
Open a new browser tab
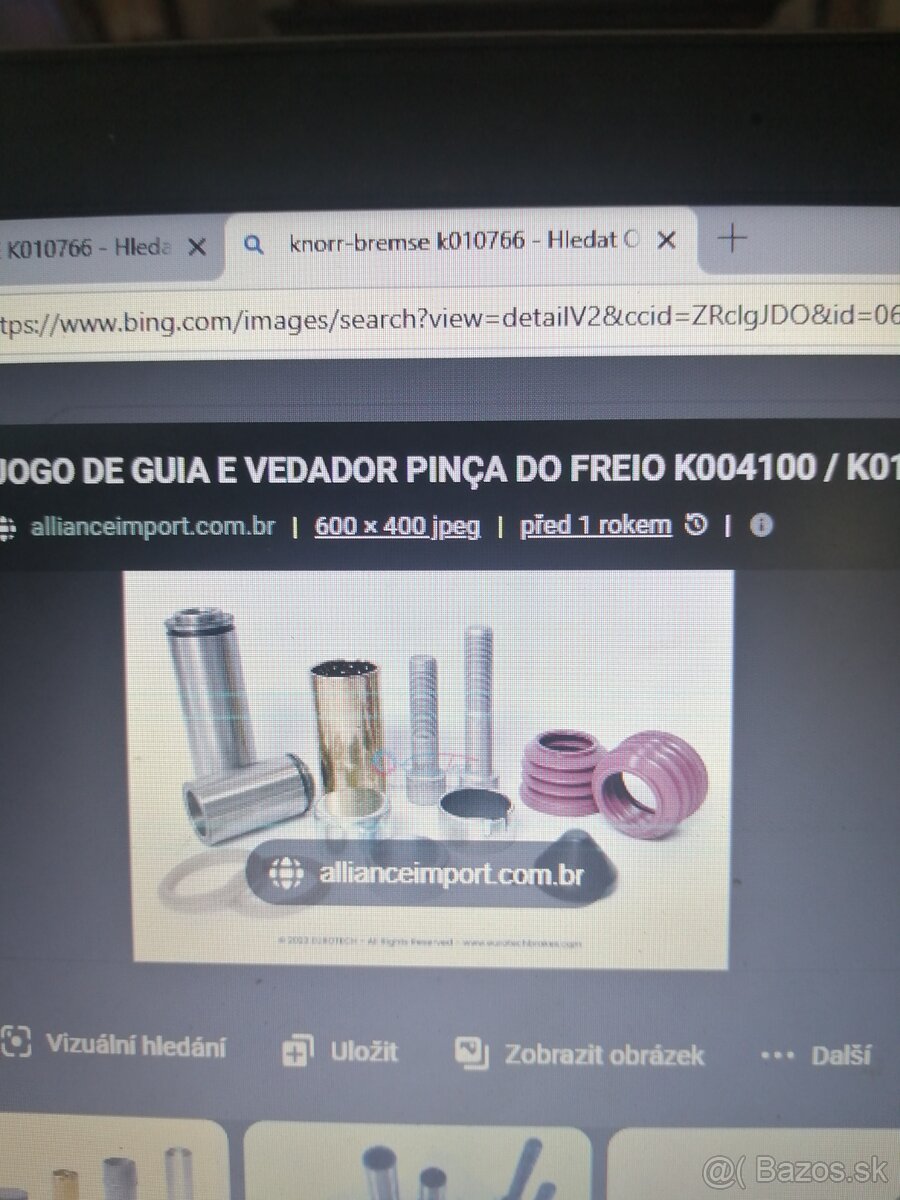click(x=733, y=238)
